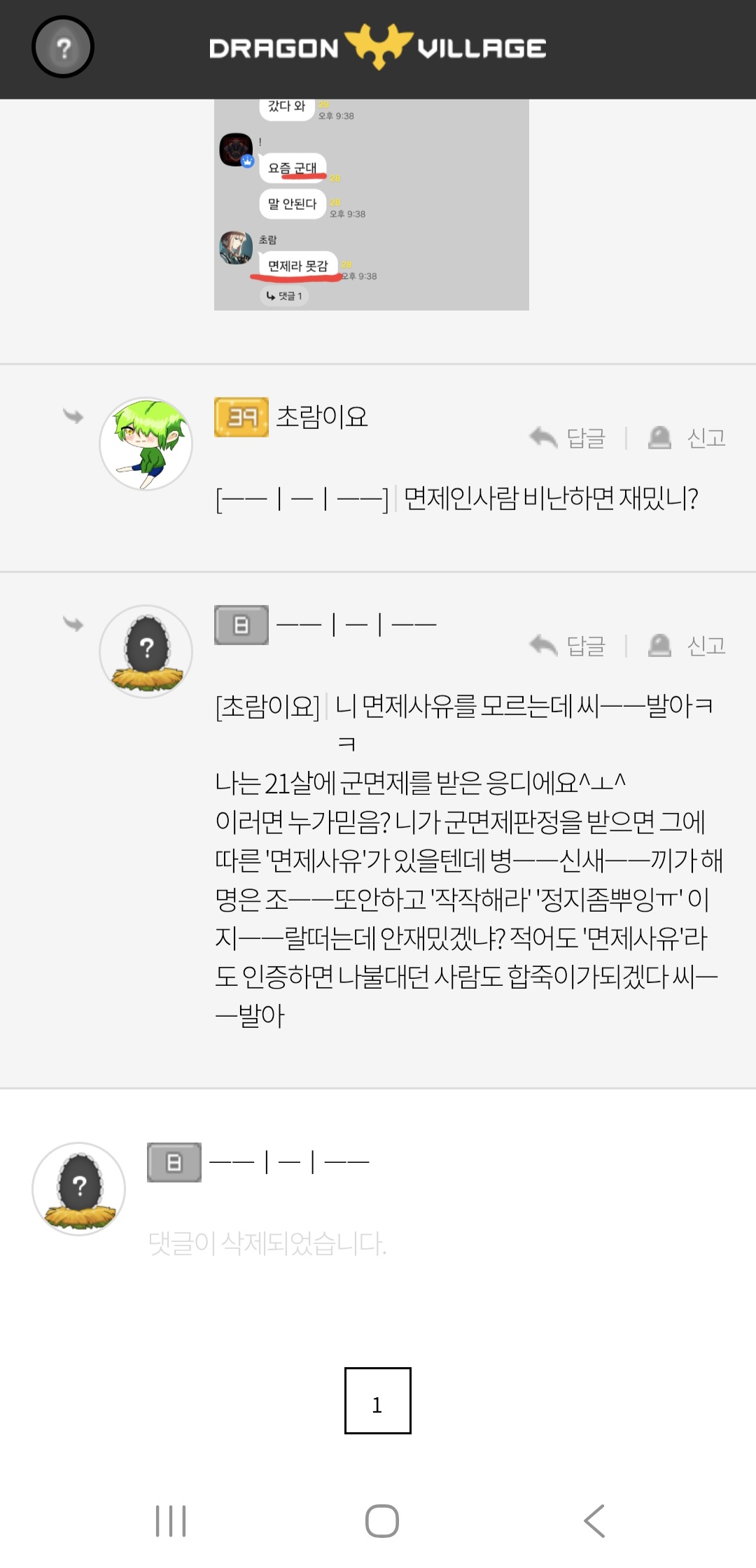Image resolution: width=756 pixels, height=1568 pixels.
Task: Tap the Dragon Village logo
Action: pyautogui.click(x=378, y=48)
